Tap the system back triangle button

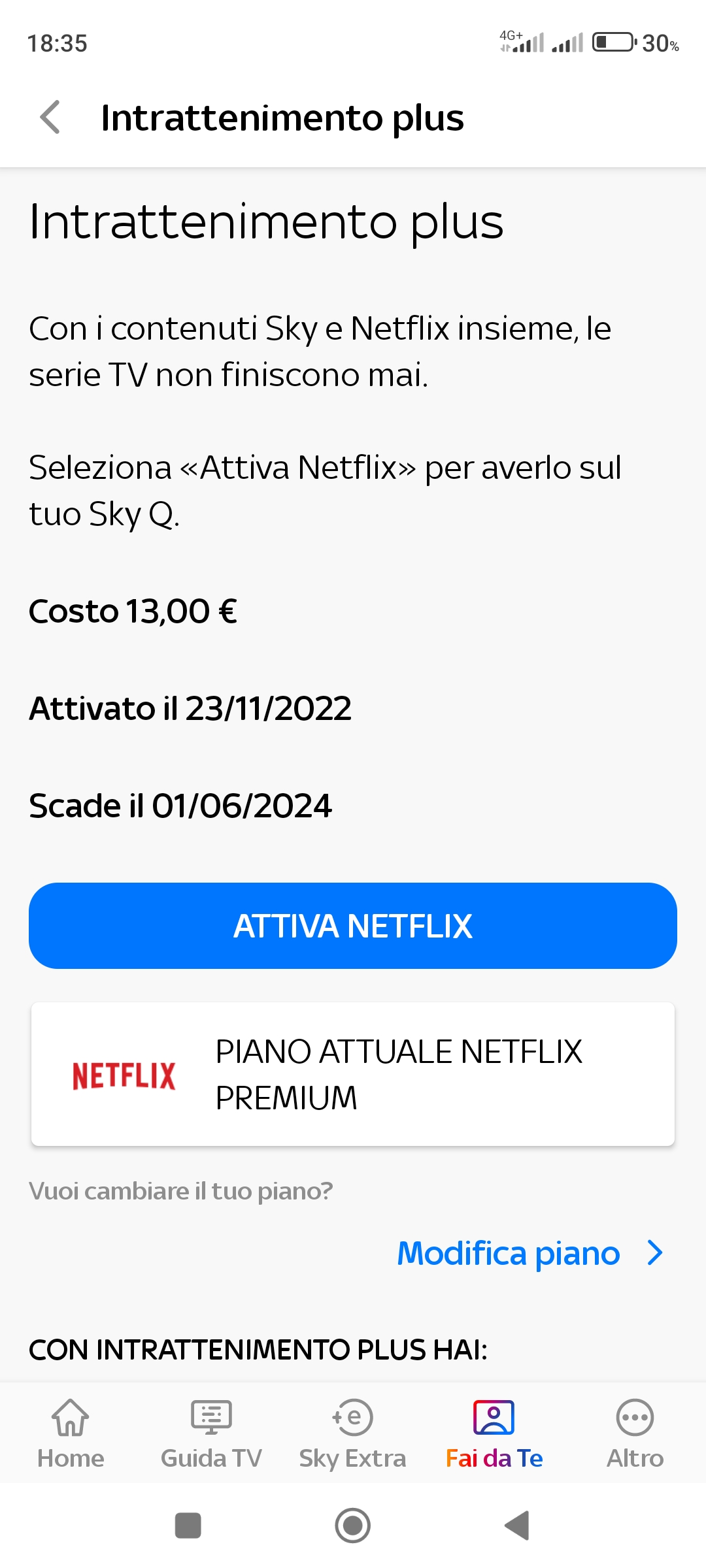[x=517, y=1526]
